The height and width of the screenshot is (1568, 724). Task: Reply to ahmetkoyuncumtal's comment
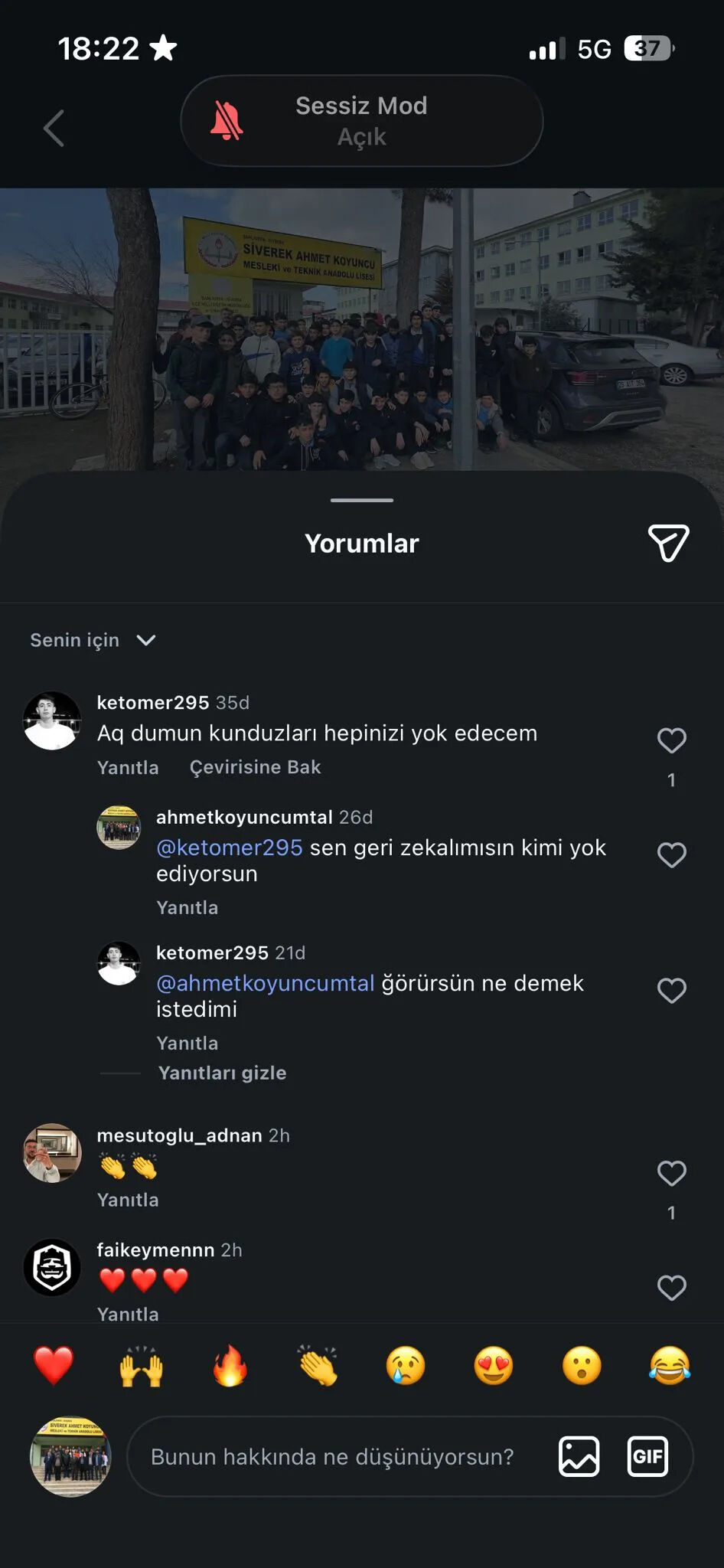coord(187,907)
